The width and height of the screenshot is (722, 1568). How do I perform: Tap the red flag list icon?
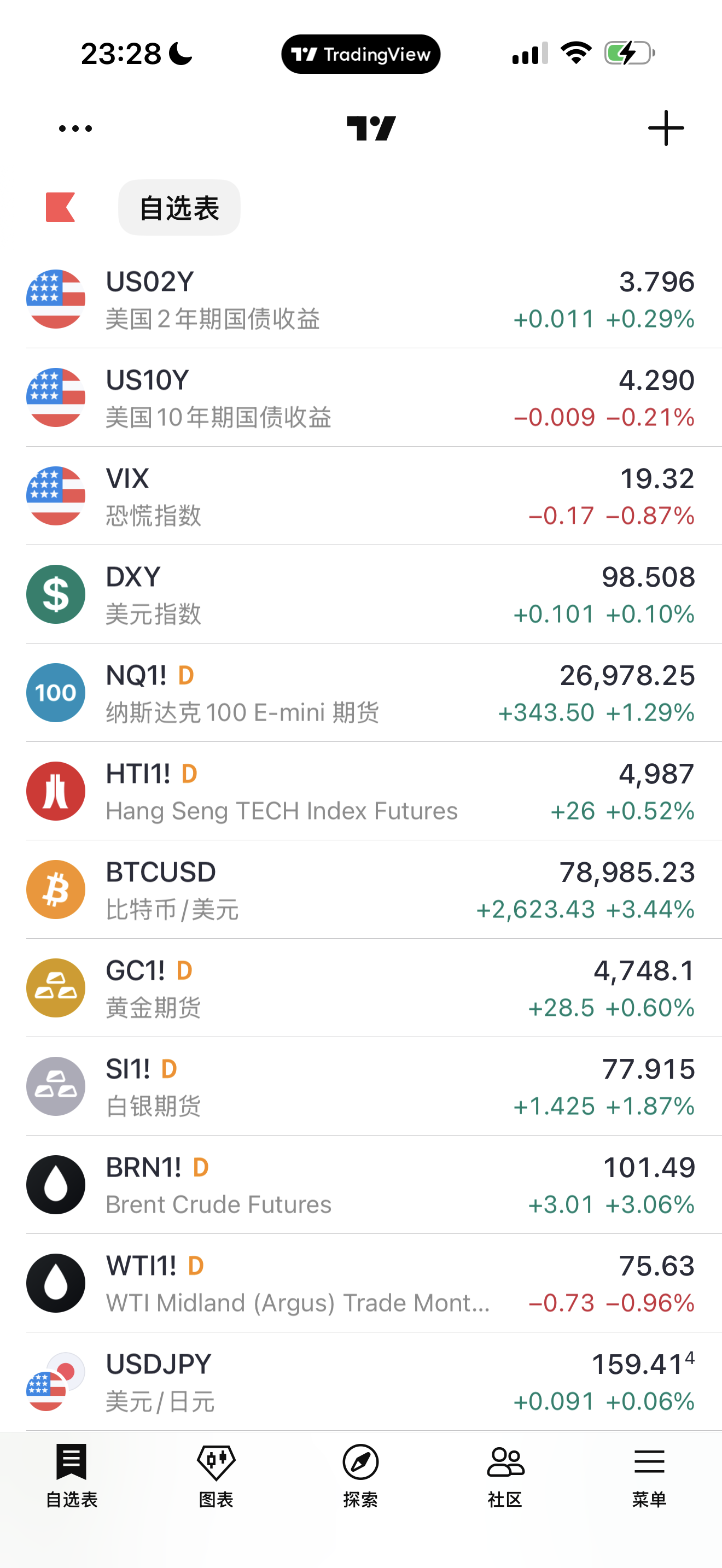[60, 208]
